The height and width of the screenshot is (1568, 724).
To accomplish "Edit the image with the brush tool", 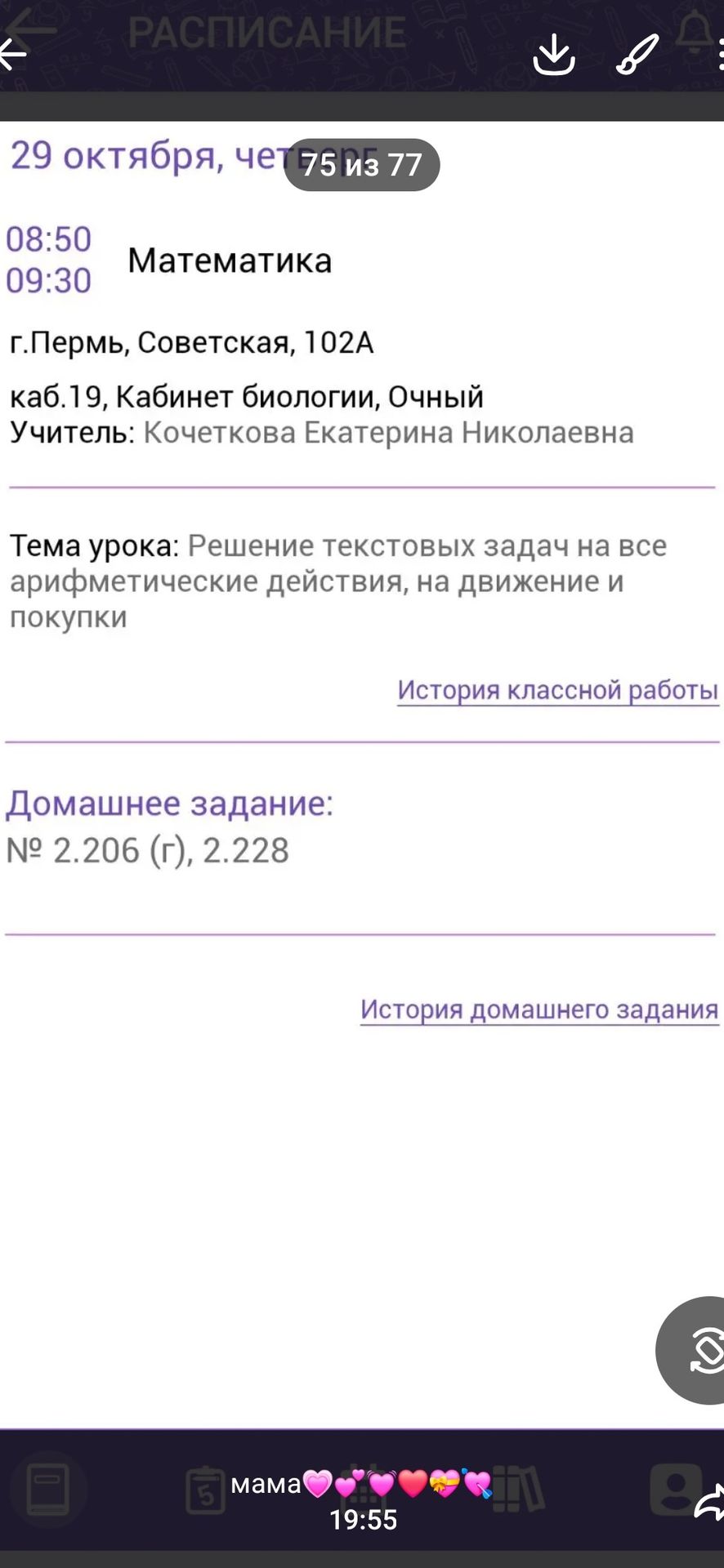I will 637,54.
